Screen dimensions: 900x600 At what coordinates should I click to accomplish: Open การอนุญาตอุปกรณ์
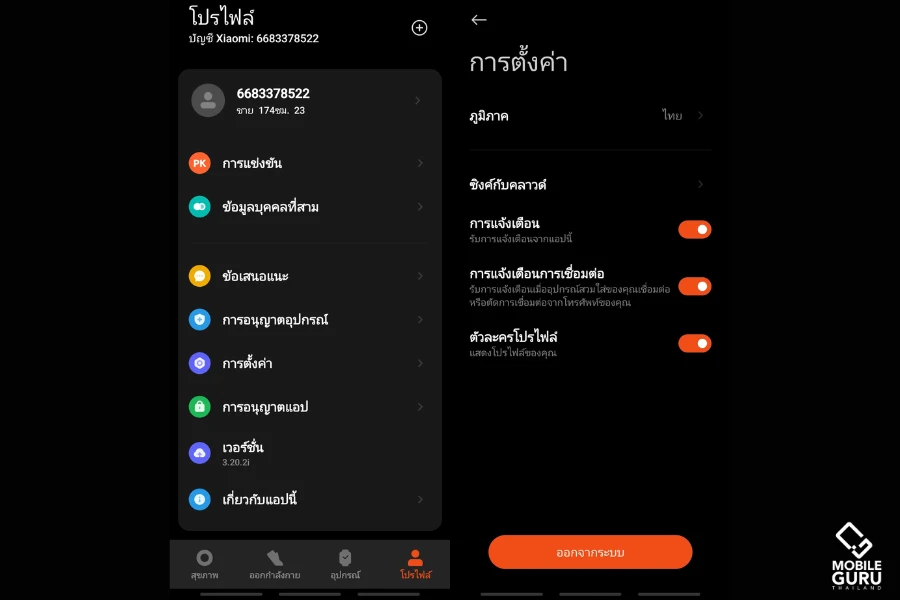309,320
